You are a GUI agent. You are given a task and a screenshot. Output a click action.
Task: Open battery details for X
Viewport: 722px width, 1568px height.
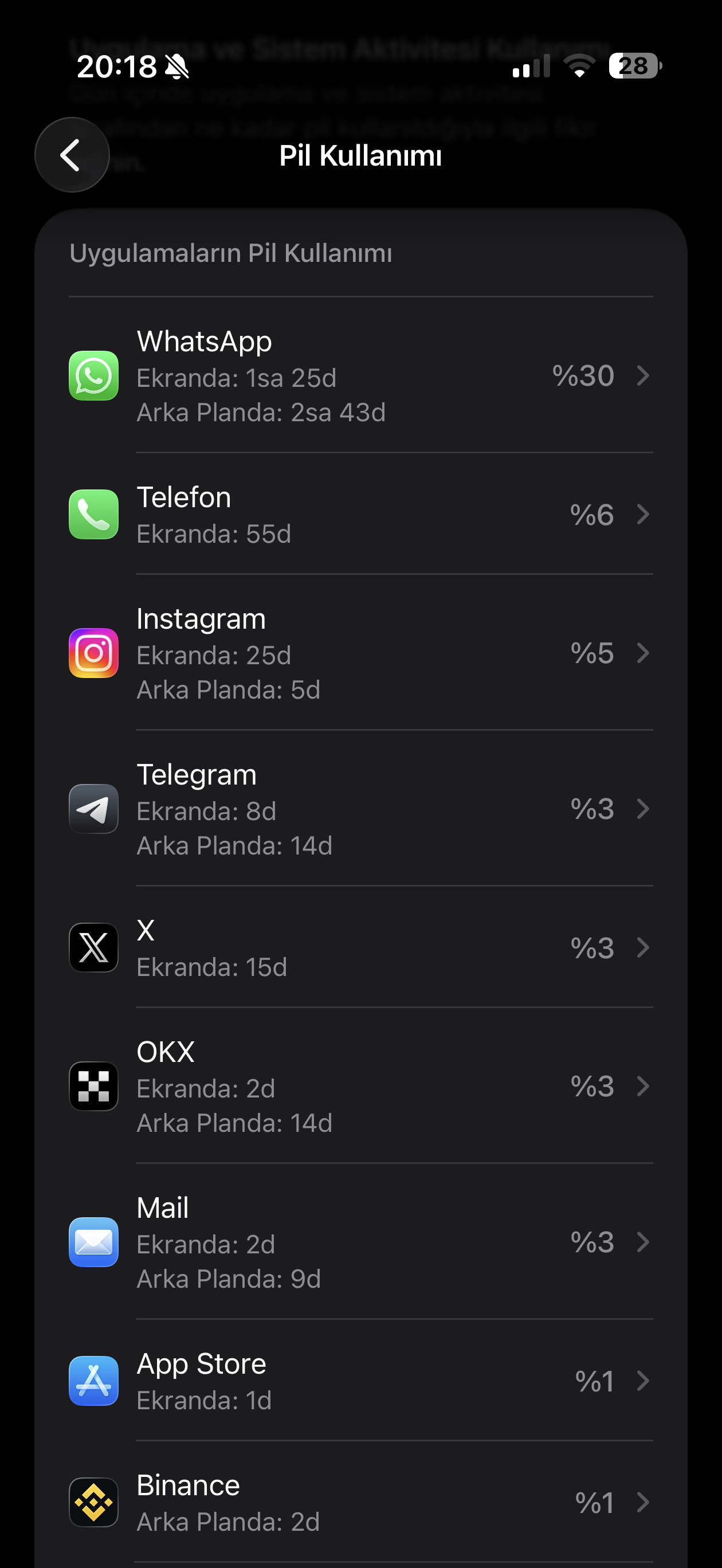361,947
